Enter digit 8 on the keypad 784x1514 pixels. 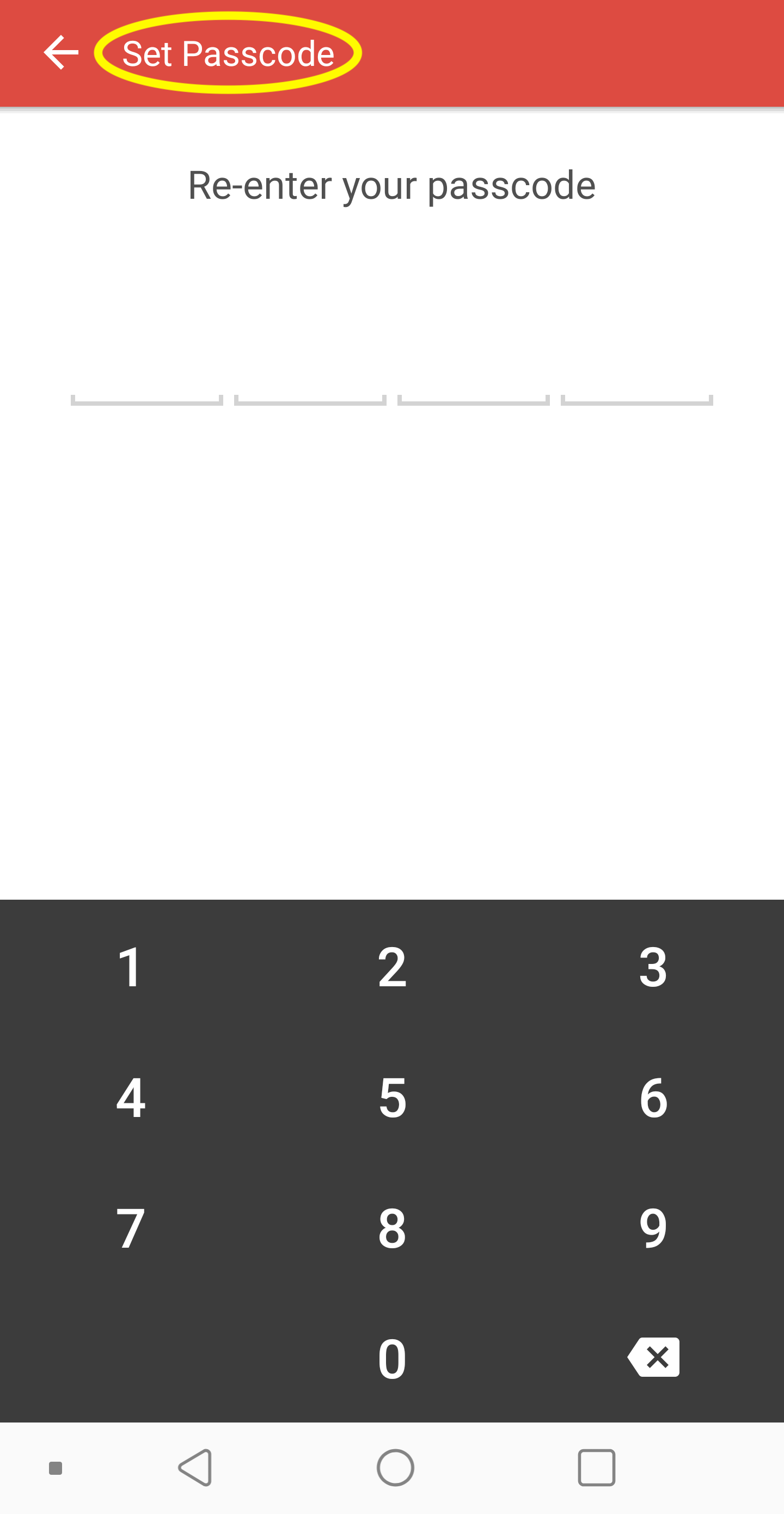392,1228
